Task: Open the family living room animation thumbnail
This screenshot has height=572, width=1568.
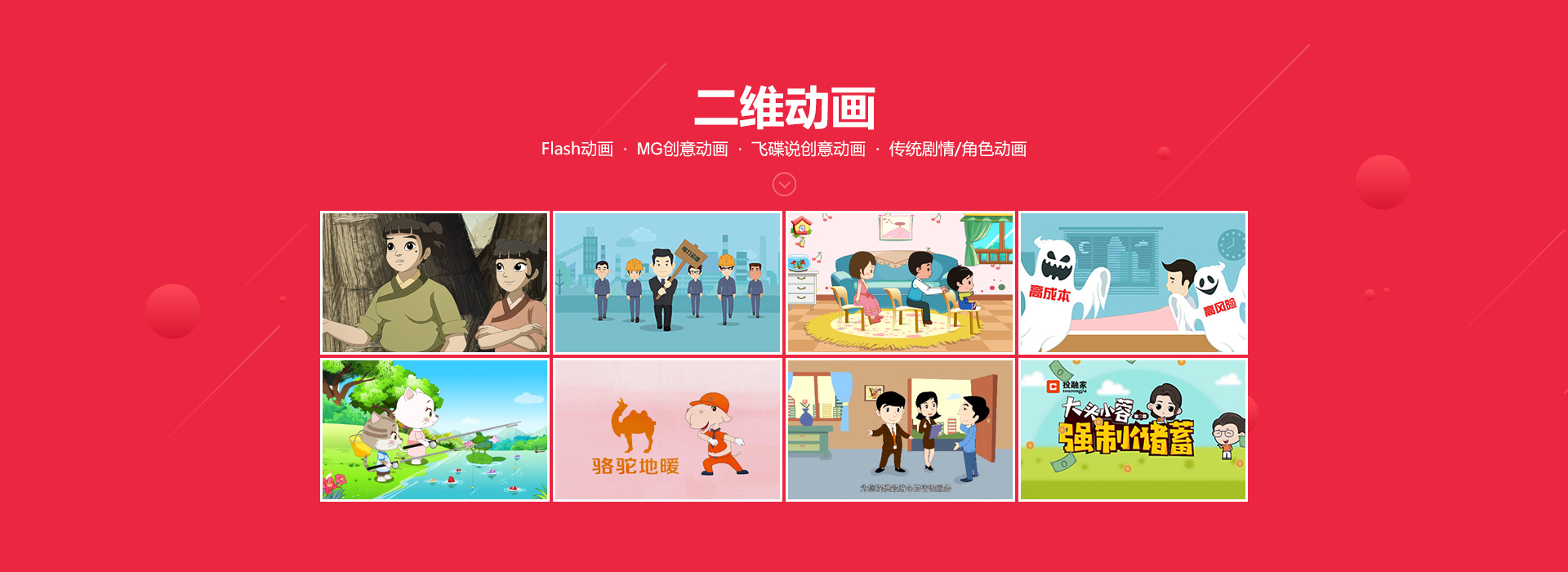Action: click(x=900, y=283)
